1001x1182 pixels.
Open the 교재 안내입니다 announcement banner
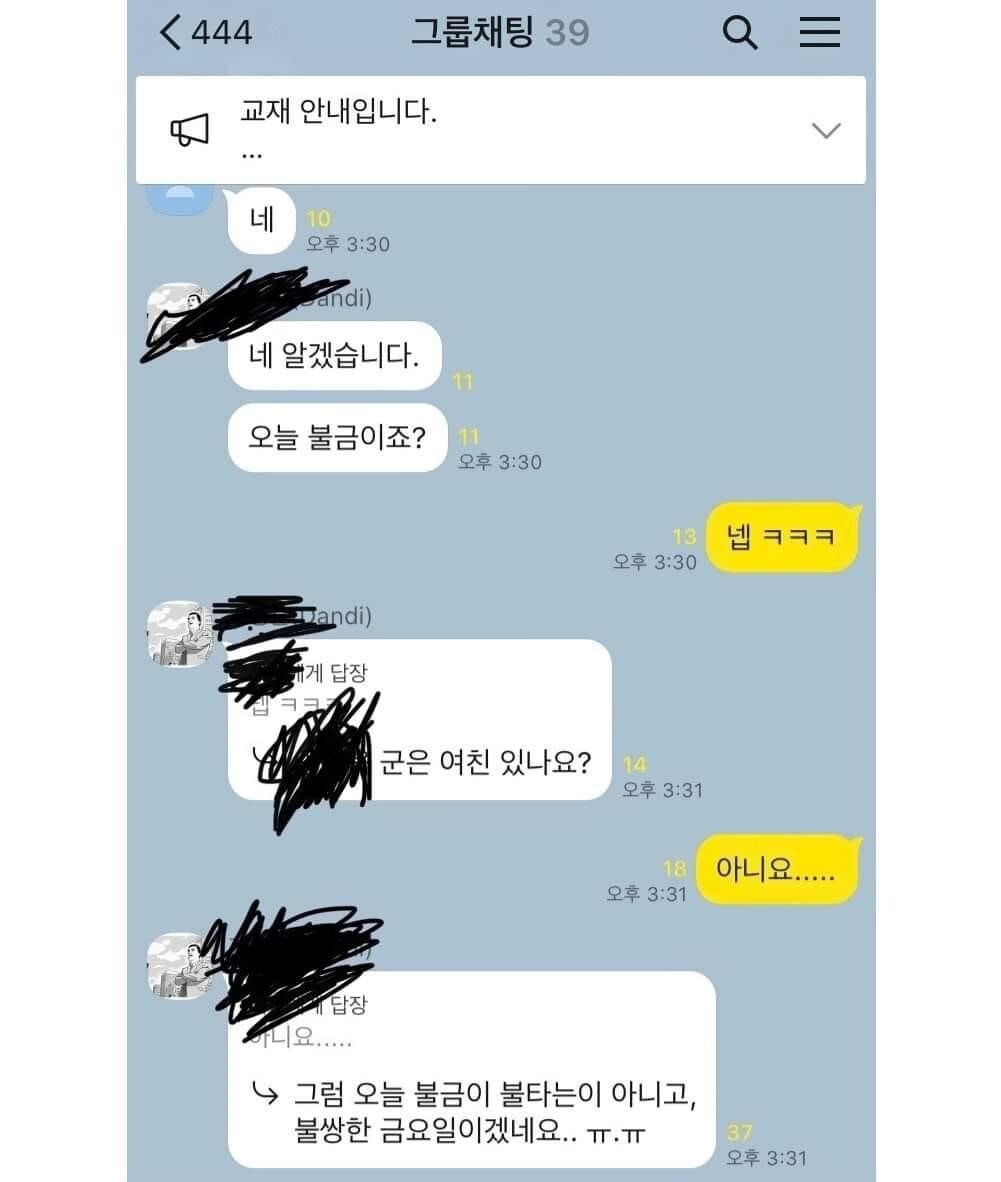(500, 130)
